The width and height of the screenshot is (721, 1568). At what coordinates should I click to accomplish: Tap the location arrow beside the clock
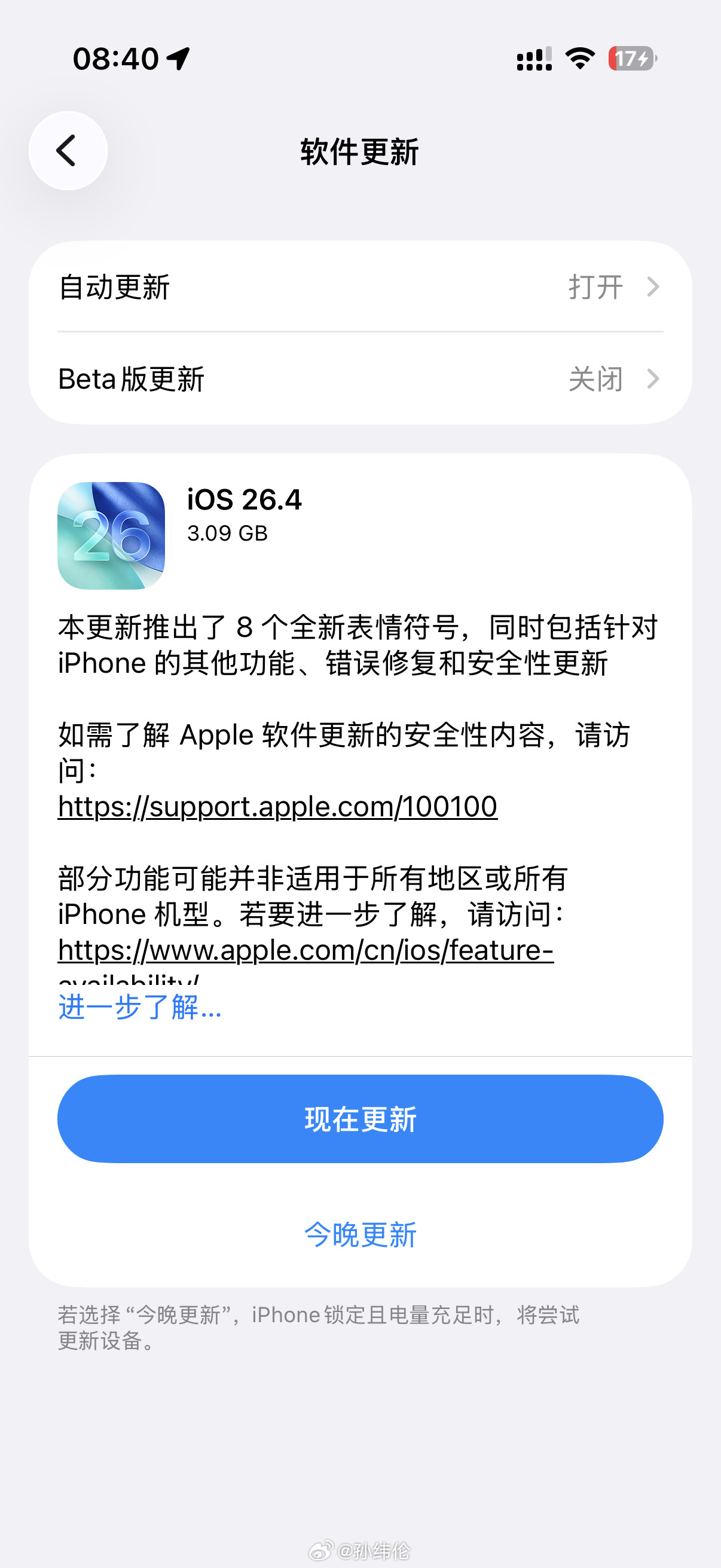tap(176, 59)
